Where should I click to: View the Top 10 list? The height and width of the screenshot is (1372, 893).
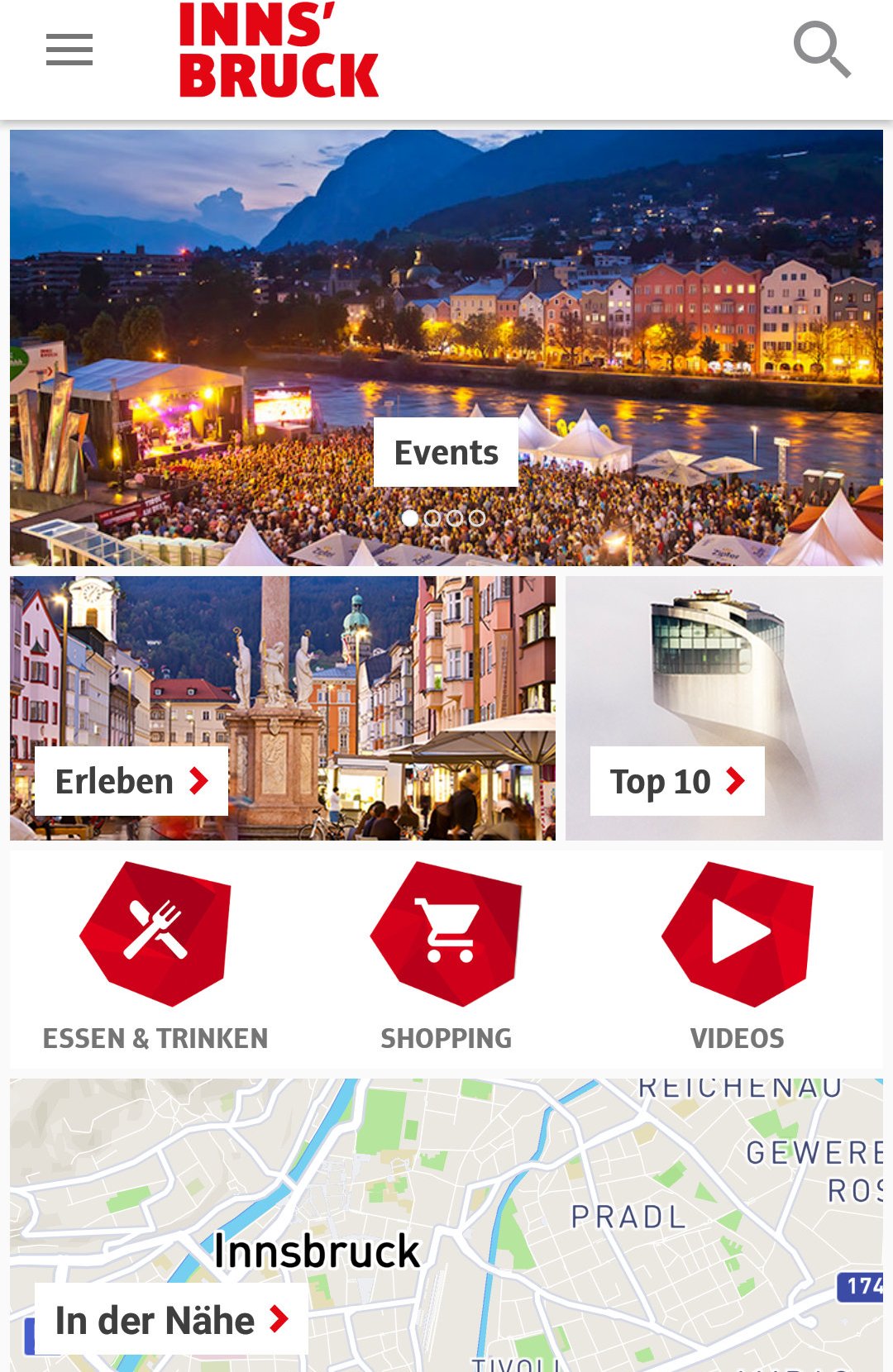coord(676,781)
